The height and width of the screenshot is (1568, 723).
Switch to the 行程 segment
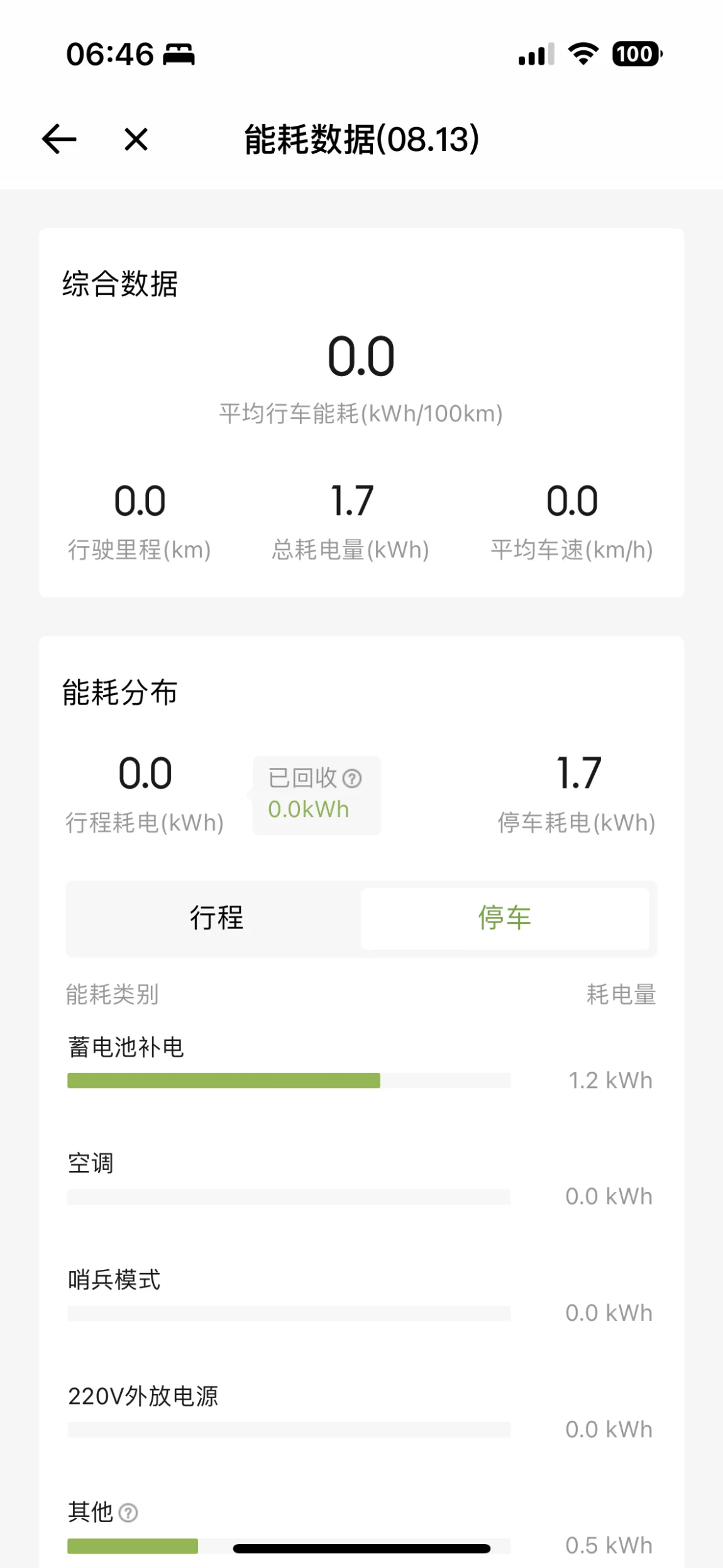216,918
